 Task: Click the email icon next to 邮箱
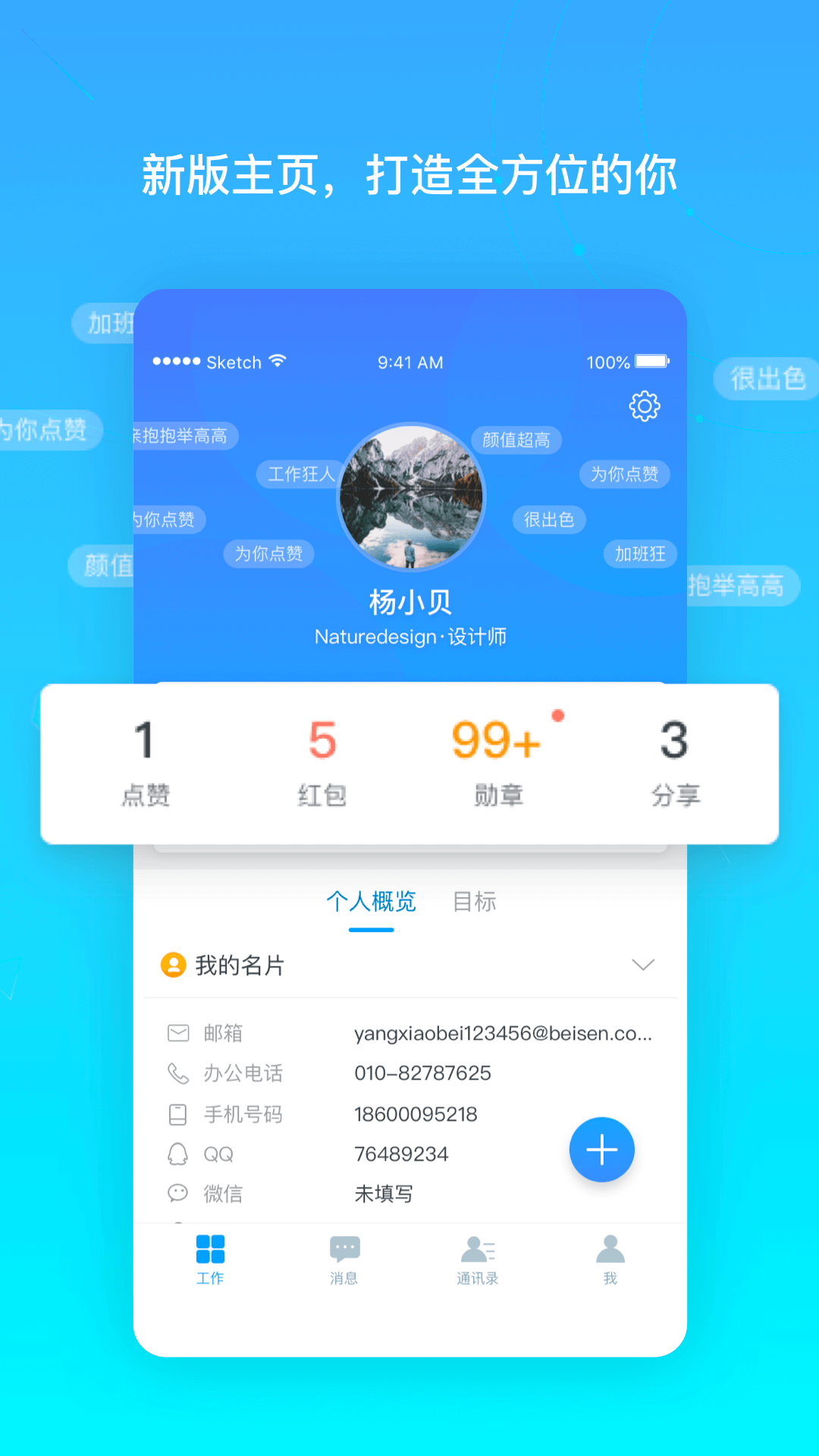click(x=177, y=1032)
